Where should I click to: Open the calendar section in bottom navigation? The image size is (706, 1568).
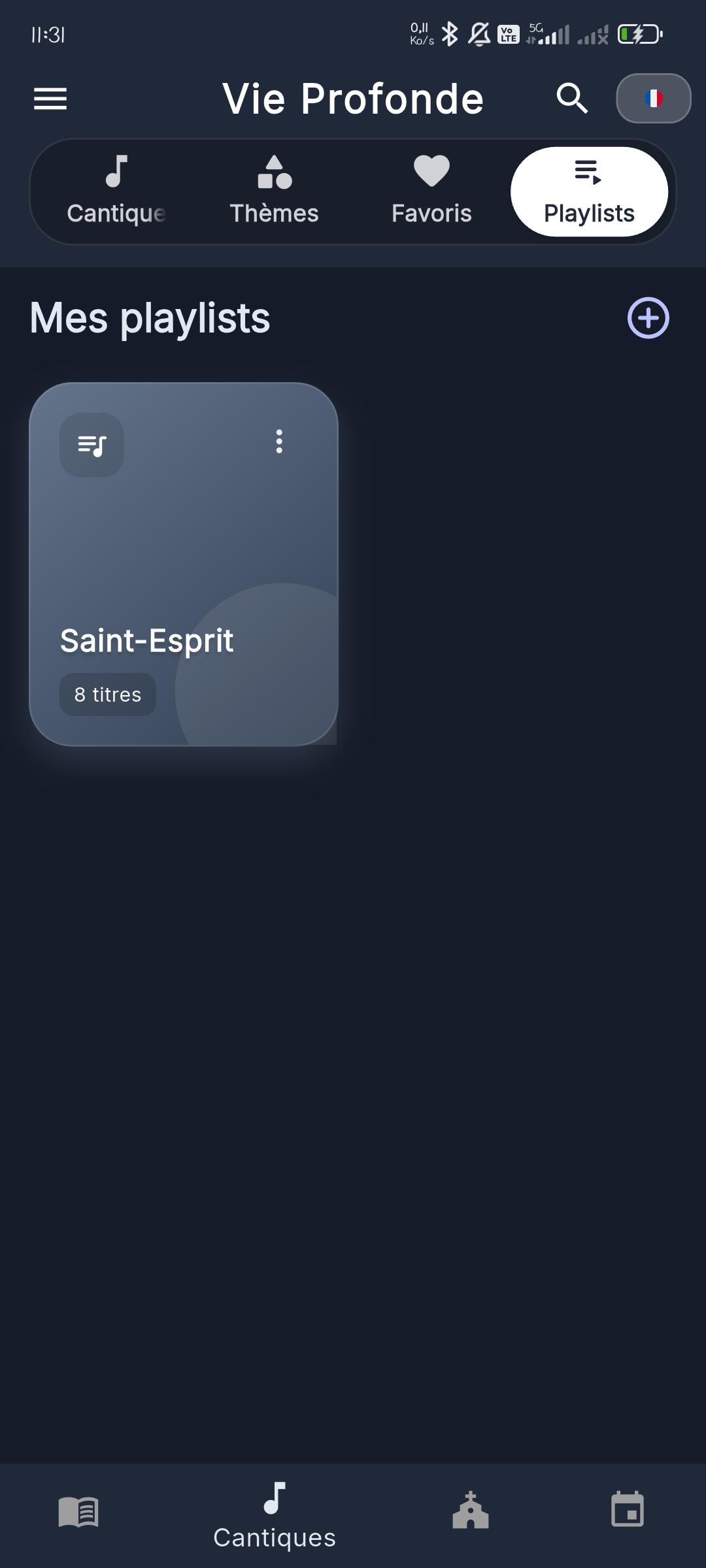coord(628,1510)
